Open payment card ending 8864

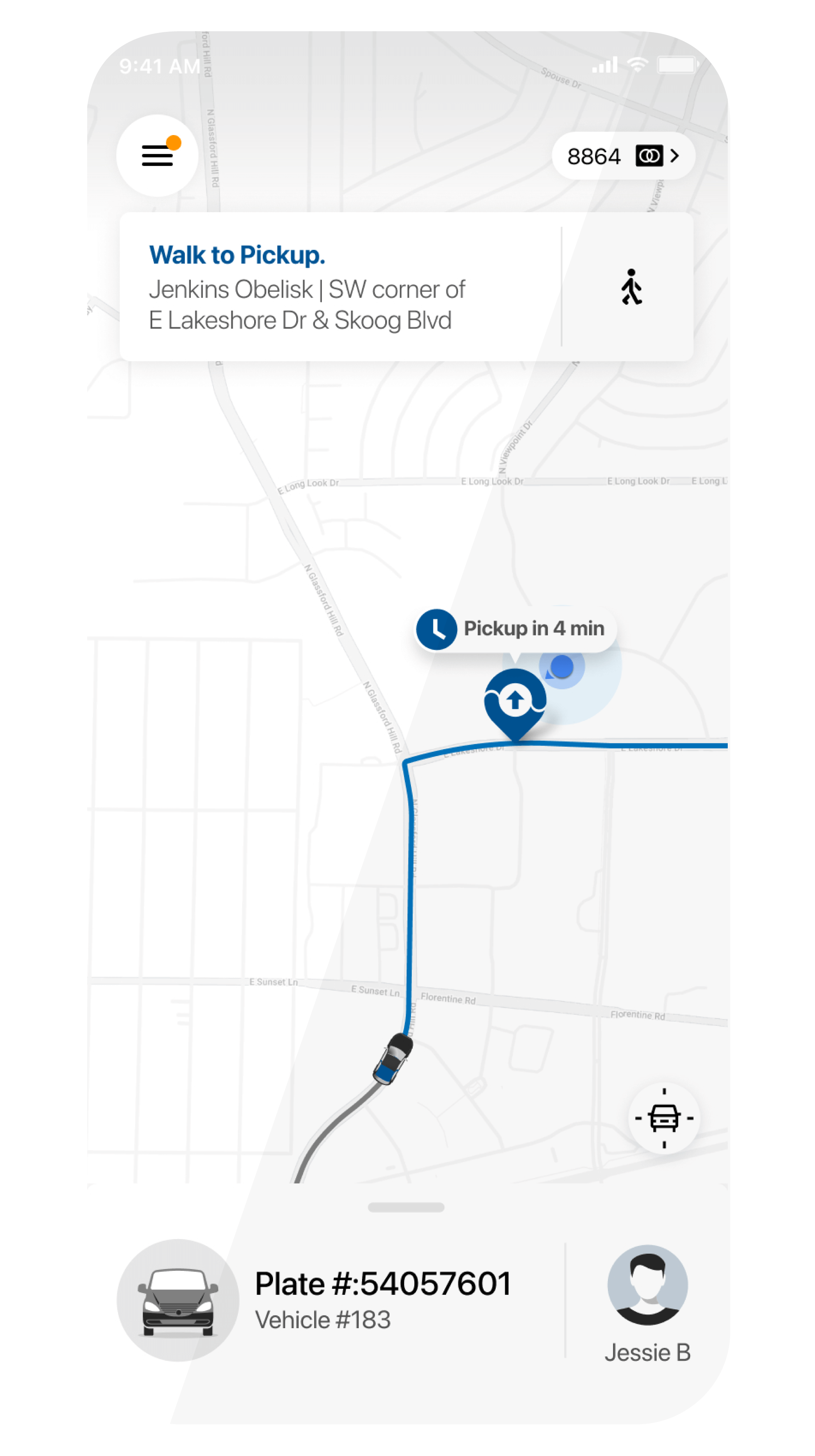click(623, 156)
